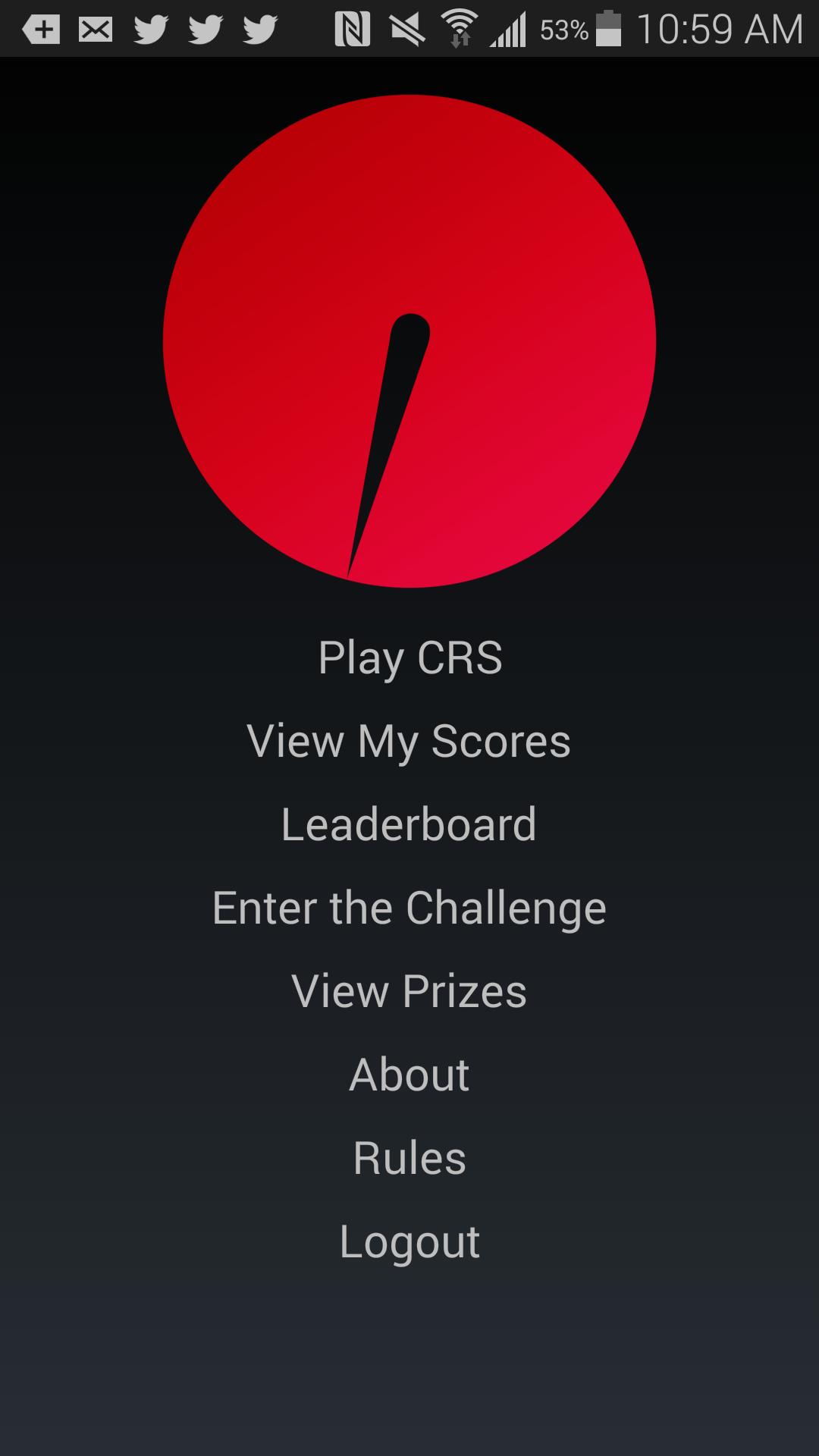Open the first Twitter notification icon

point(149,29)
